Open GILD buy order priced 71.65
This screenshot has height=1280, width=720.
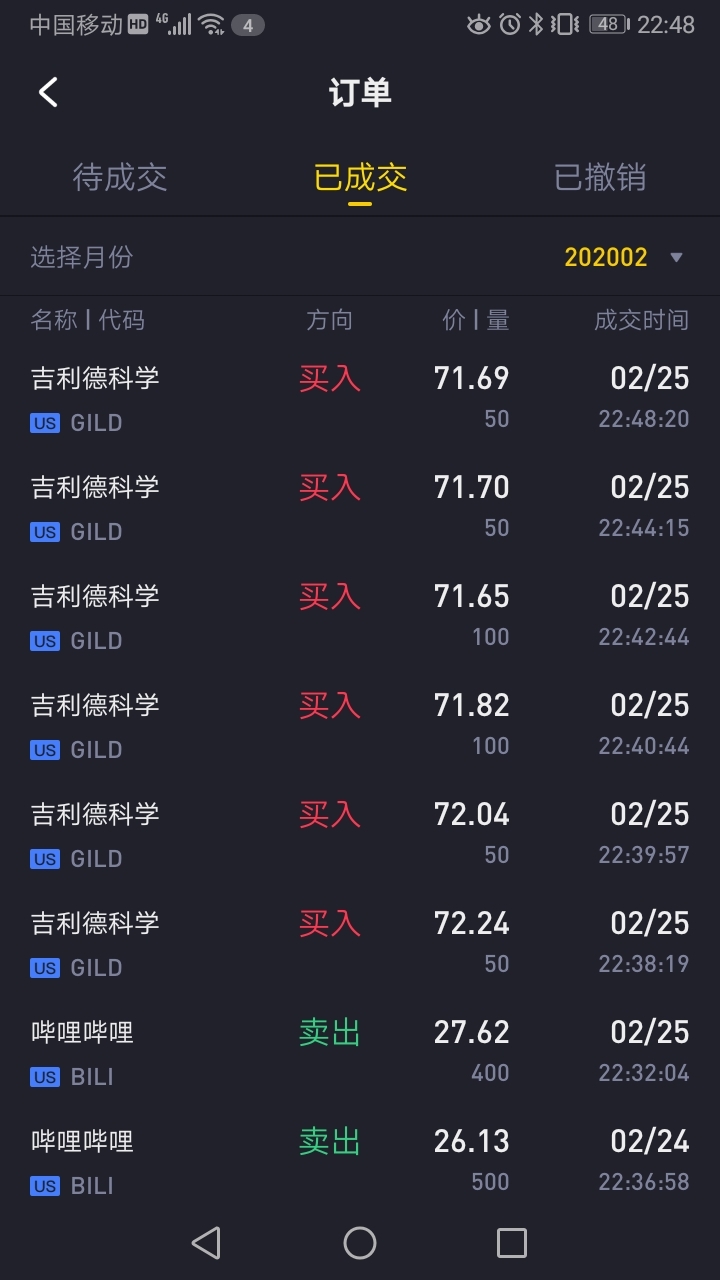coord(360,616)
